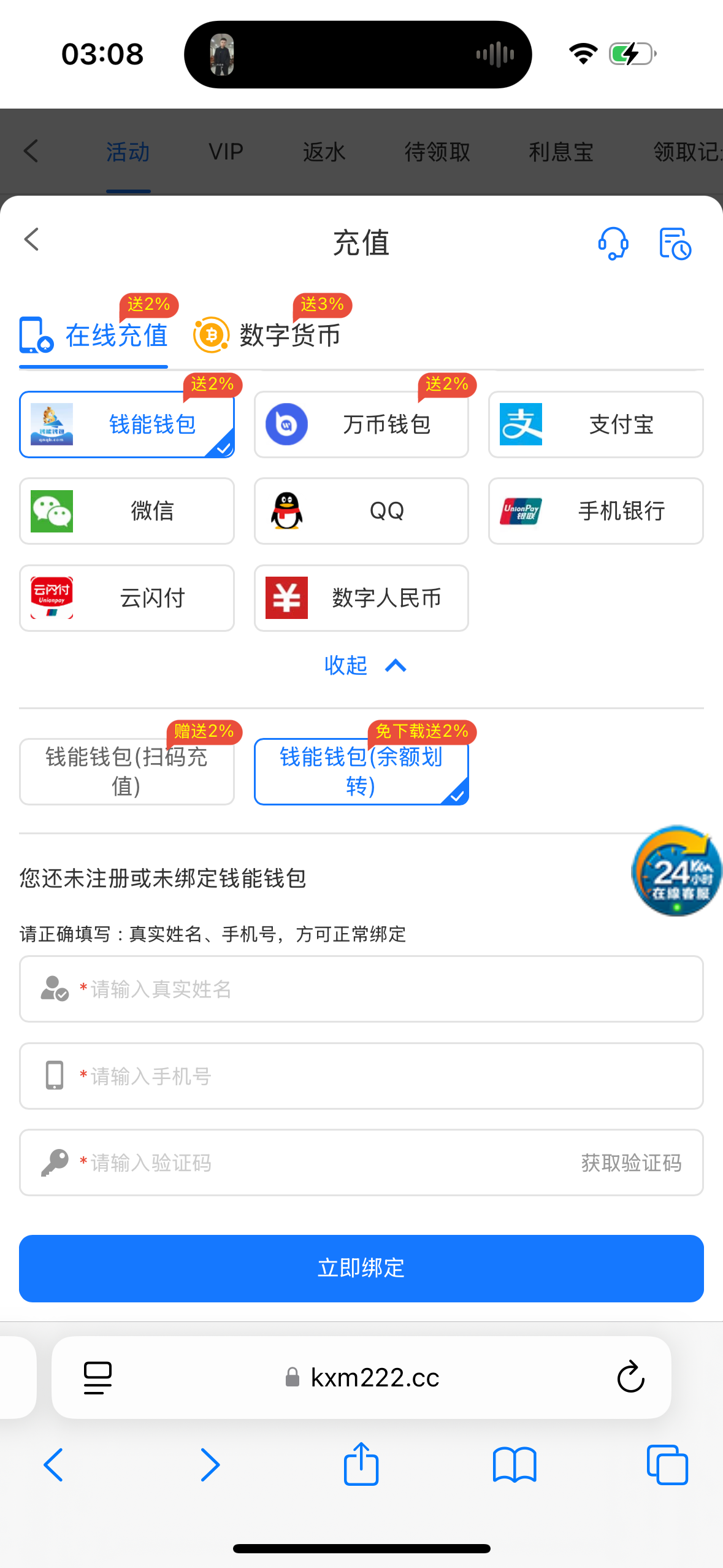Go back from the 充值 page
Viewport: 723px width, 1568px height.
pyautogui.click(x=32, y=240)
